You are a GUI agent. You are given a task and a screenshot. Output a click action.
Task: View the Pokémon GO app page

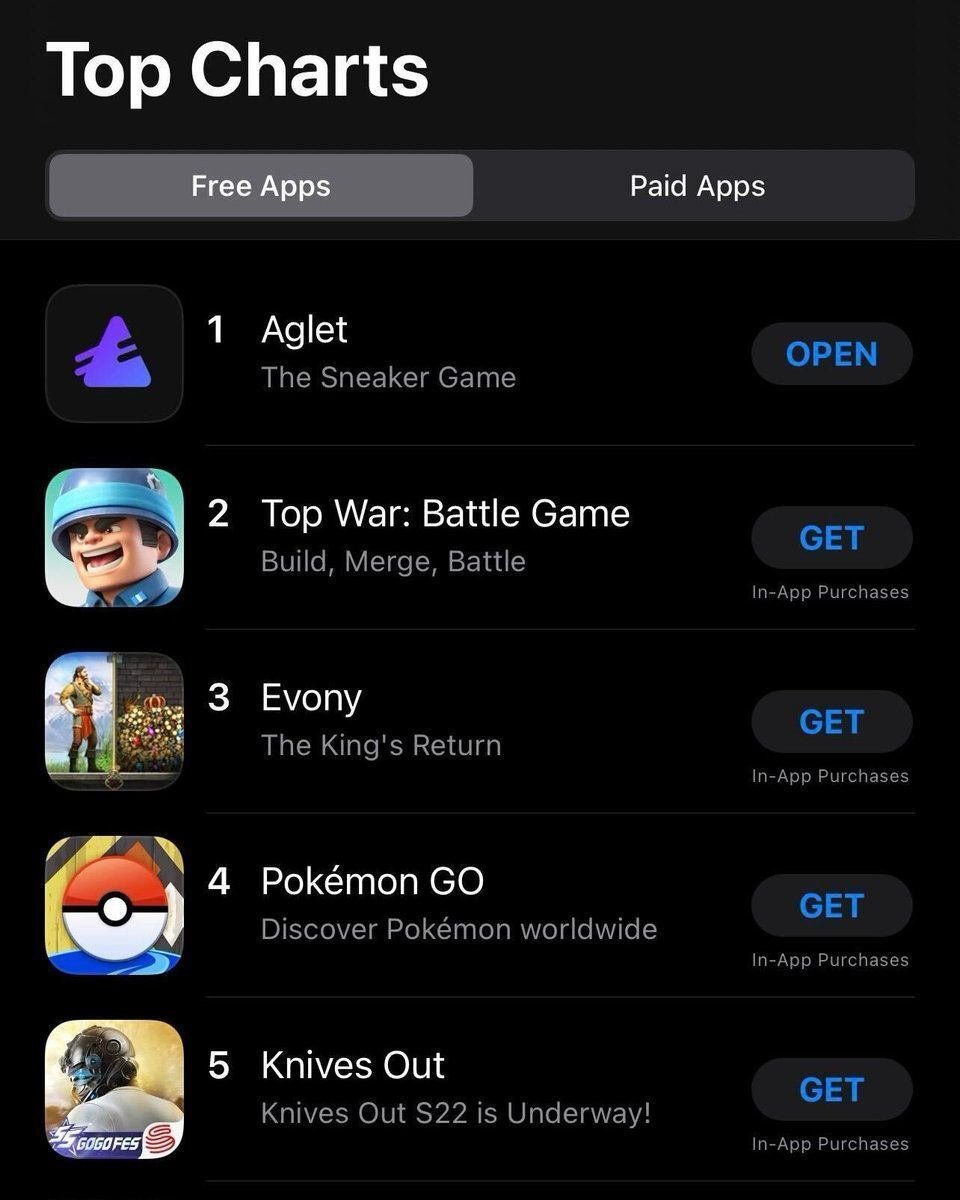pyautogui.click(x=458, y=904)
